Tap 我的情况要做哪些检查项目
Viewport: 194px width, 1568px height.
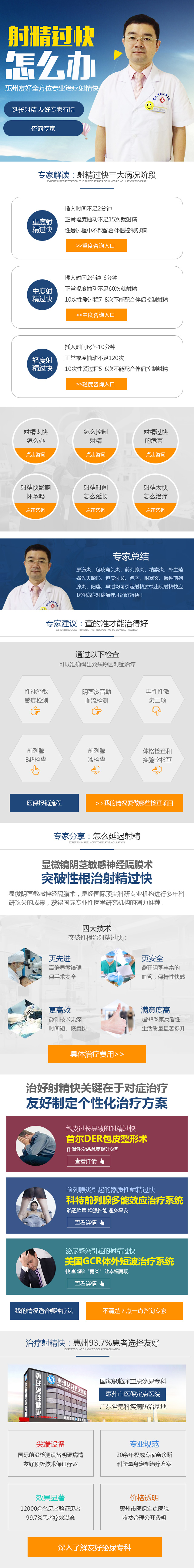point(134,803)
